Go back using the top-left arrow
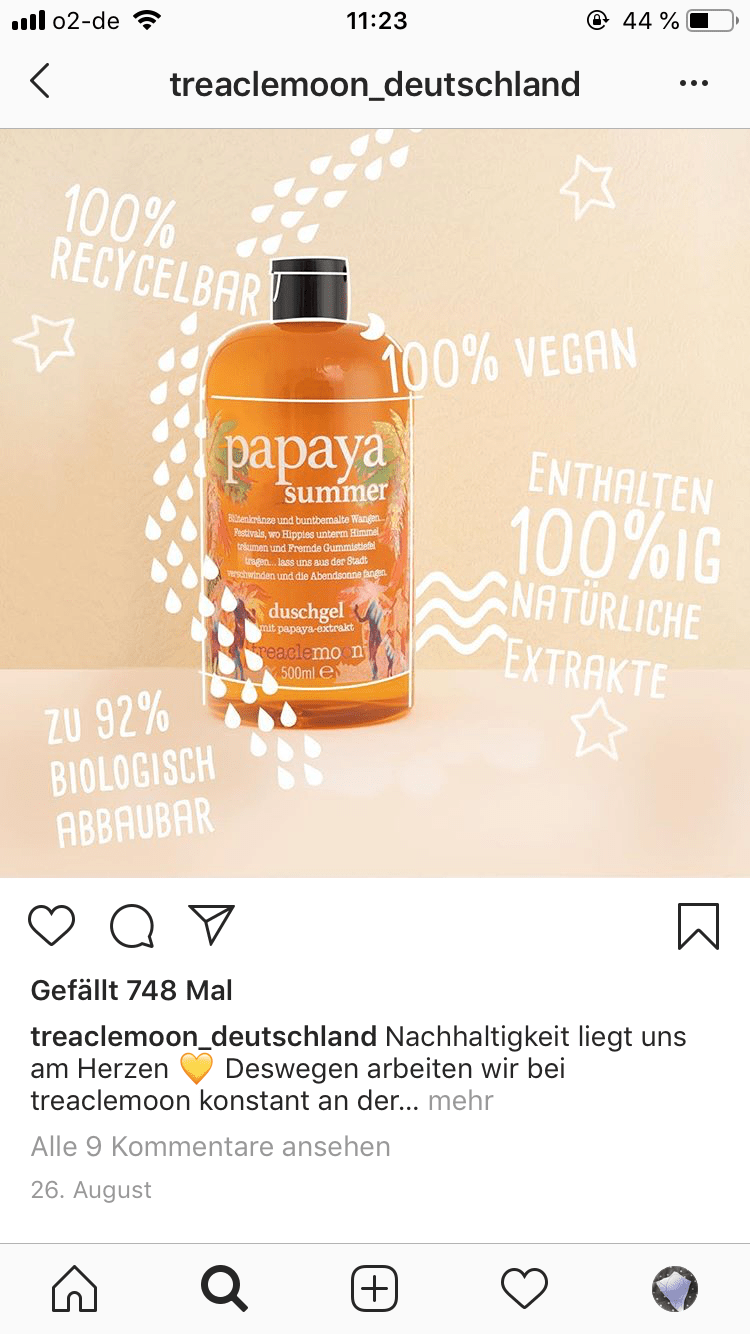750x1334 pixels. pyautogui.click(x=40, y=82)
